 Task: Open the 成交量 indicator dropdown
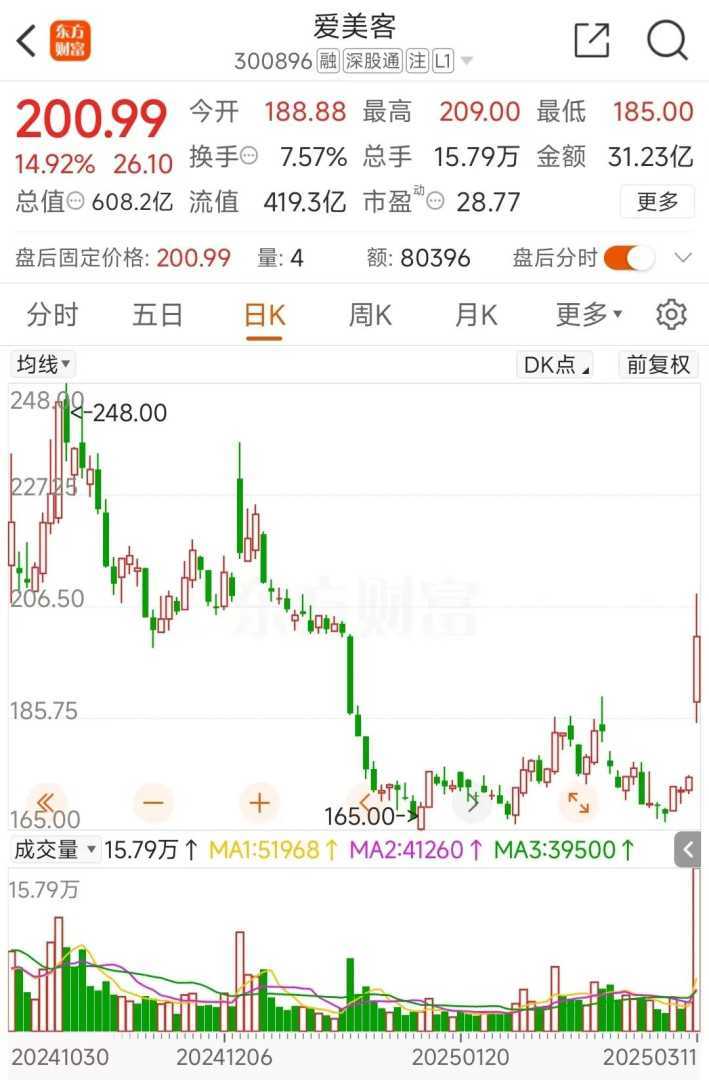tap(54, 850)
